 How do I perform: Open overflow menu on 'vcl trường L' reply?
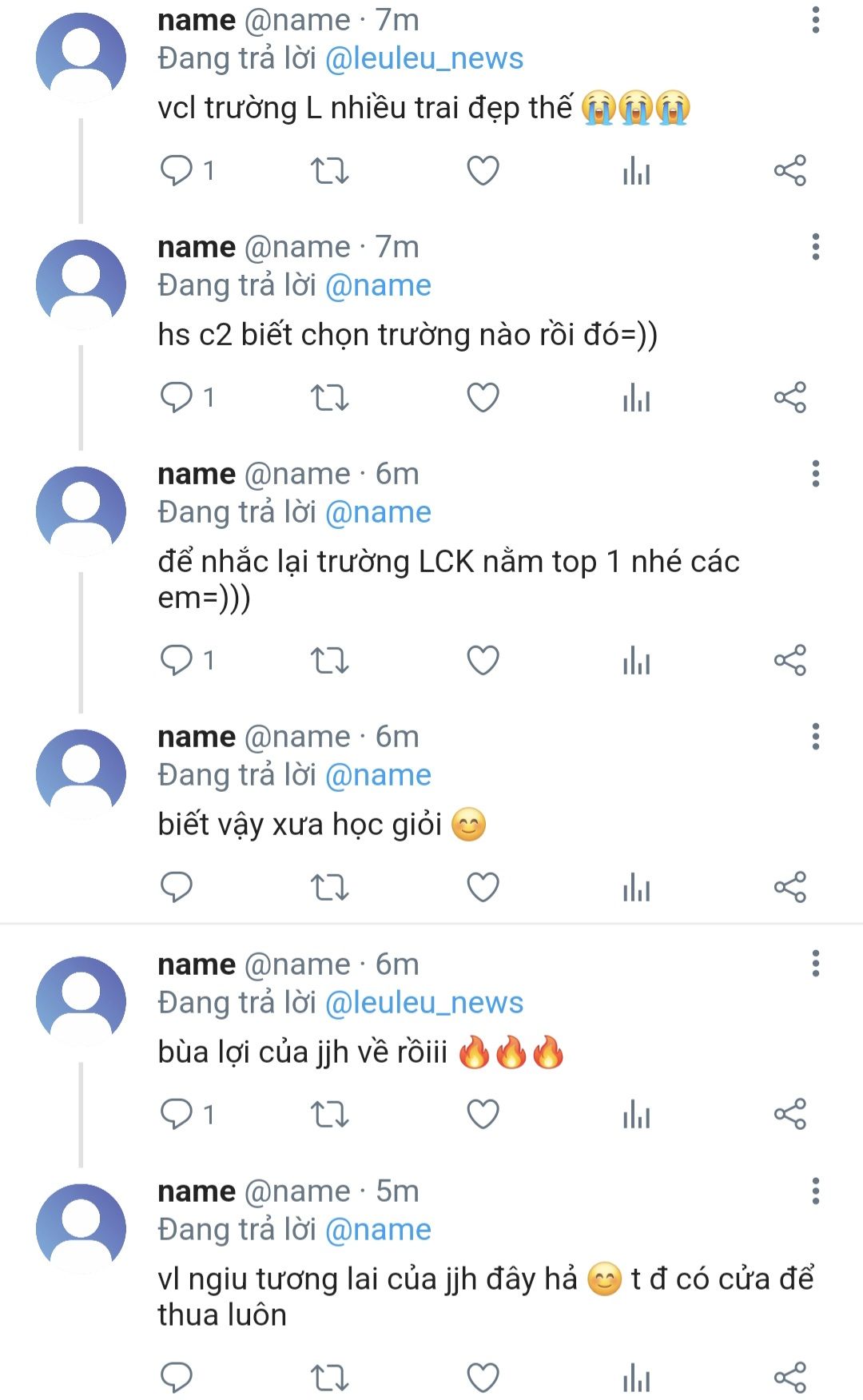[x=815, y=20]
